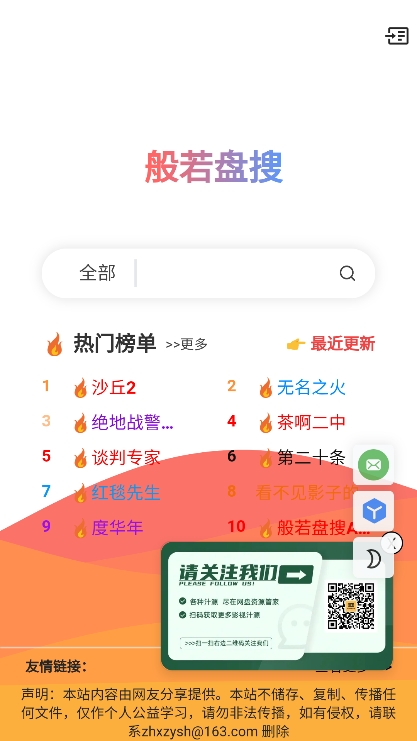Tap the green mail floating button
Screen dimensions: 417x741
click(374, 465)
